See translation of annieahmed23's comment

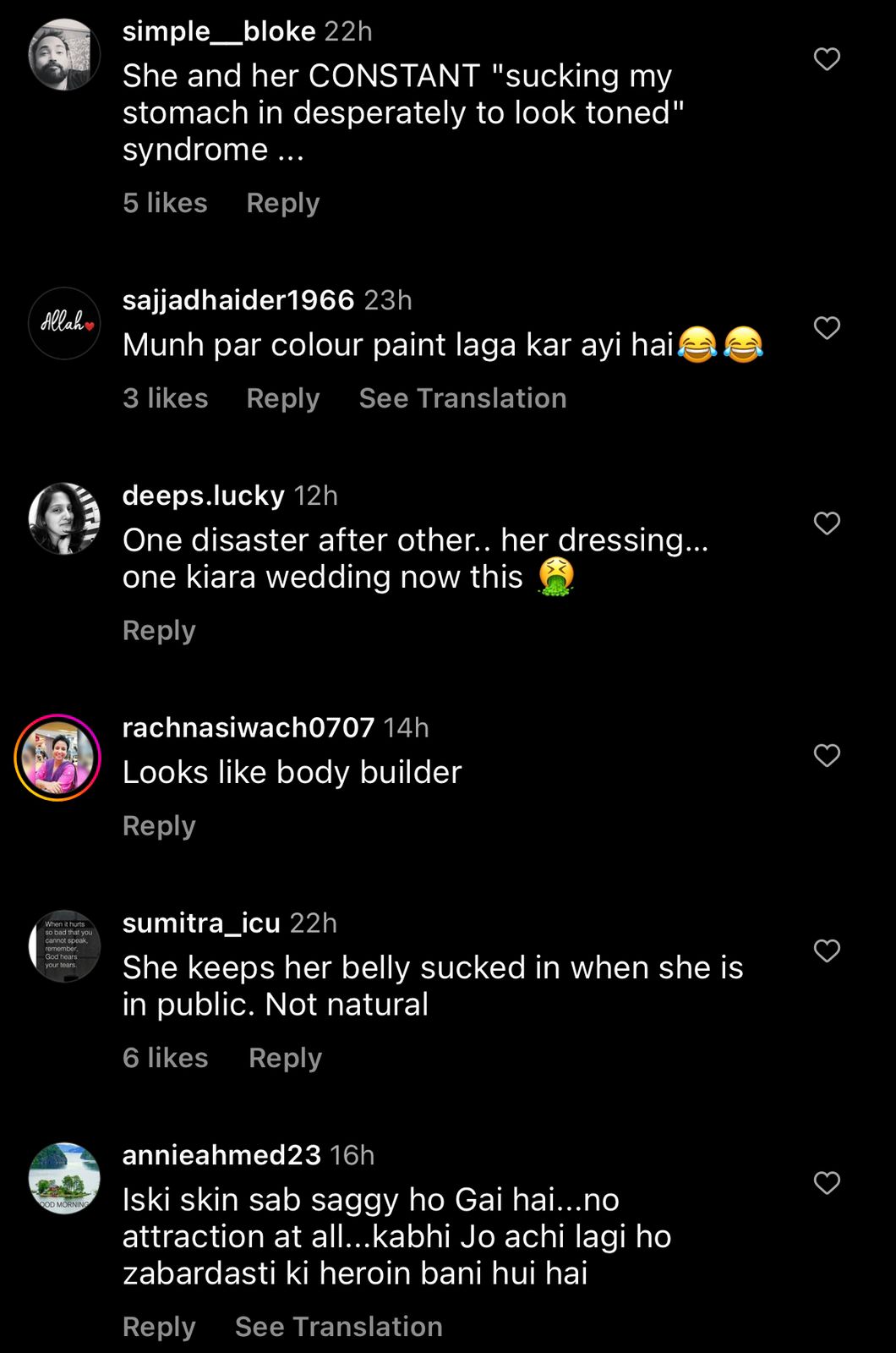tap(338, 1326)
